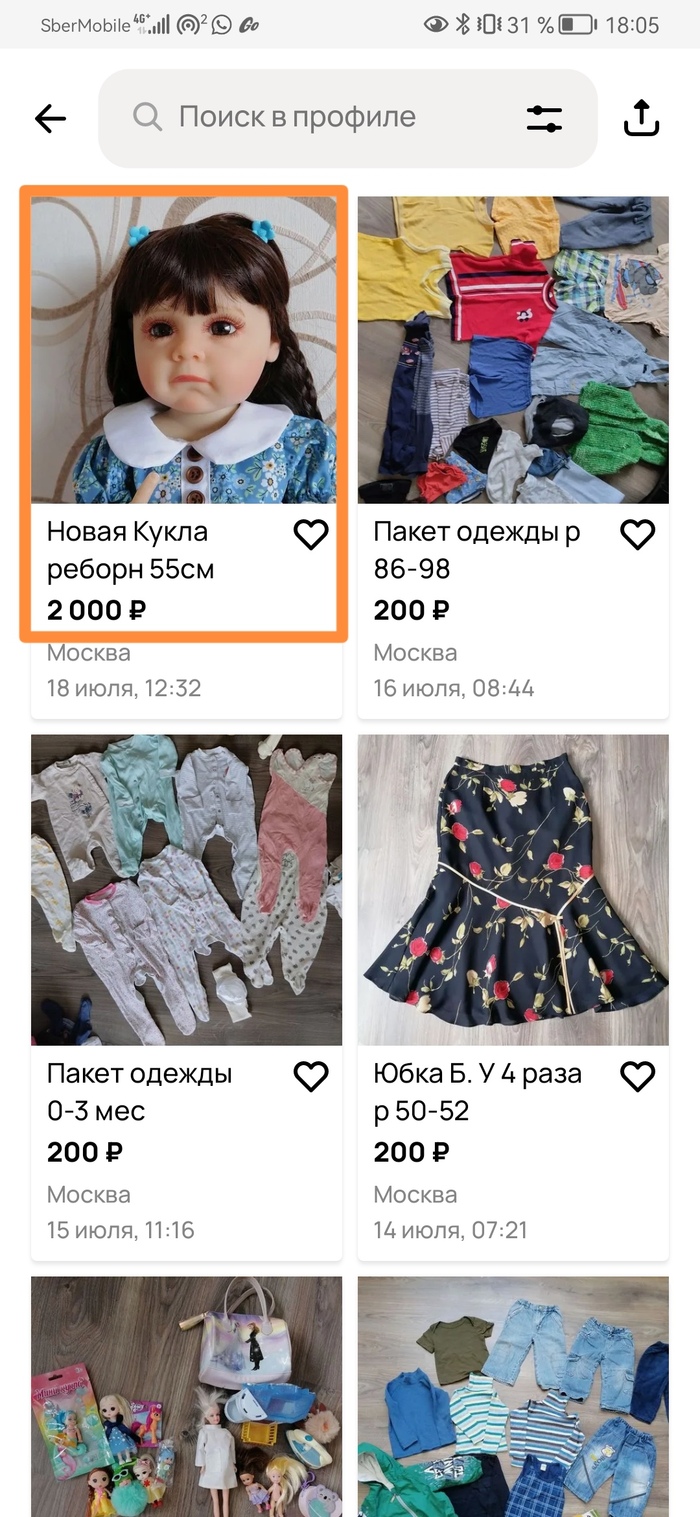
Task: Go back using the top arrow
Action: (x=50, y=119)
